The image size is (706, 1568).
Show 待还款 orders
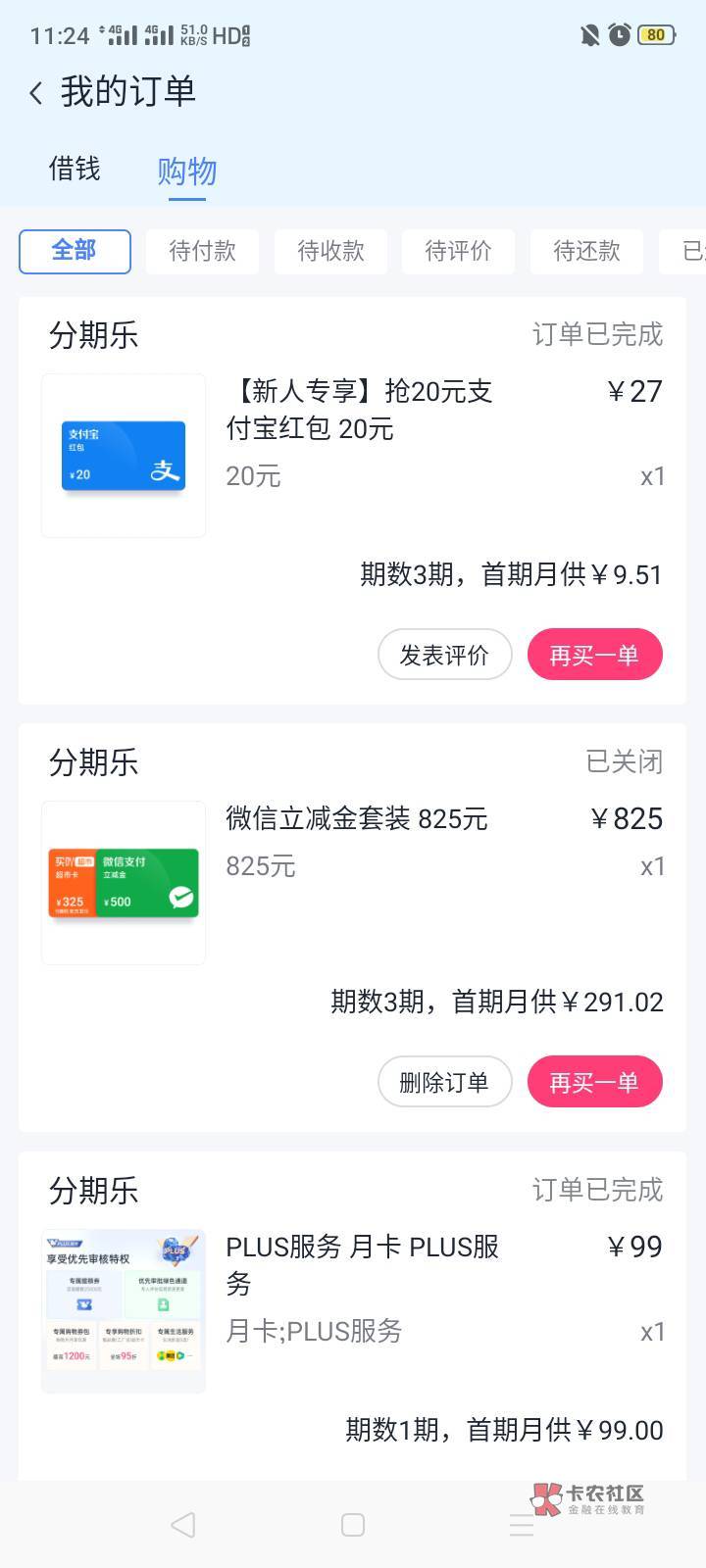[586, 252]
